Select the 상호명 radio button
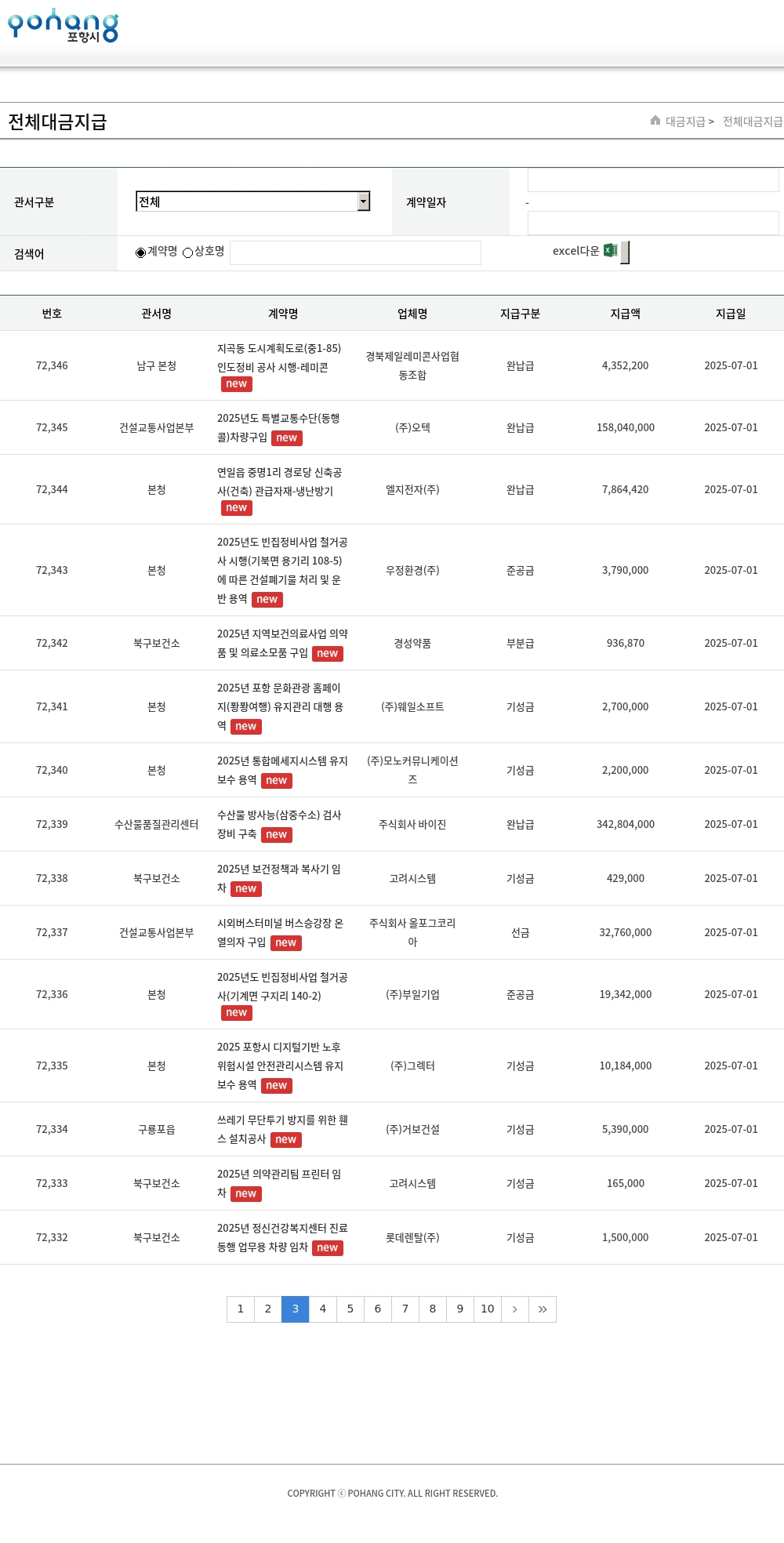 click(187, 252)
